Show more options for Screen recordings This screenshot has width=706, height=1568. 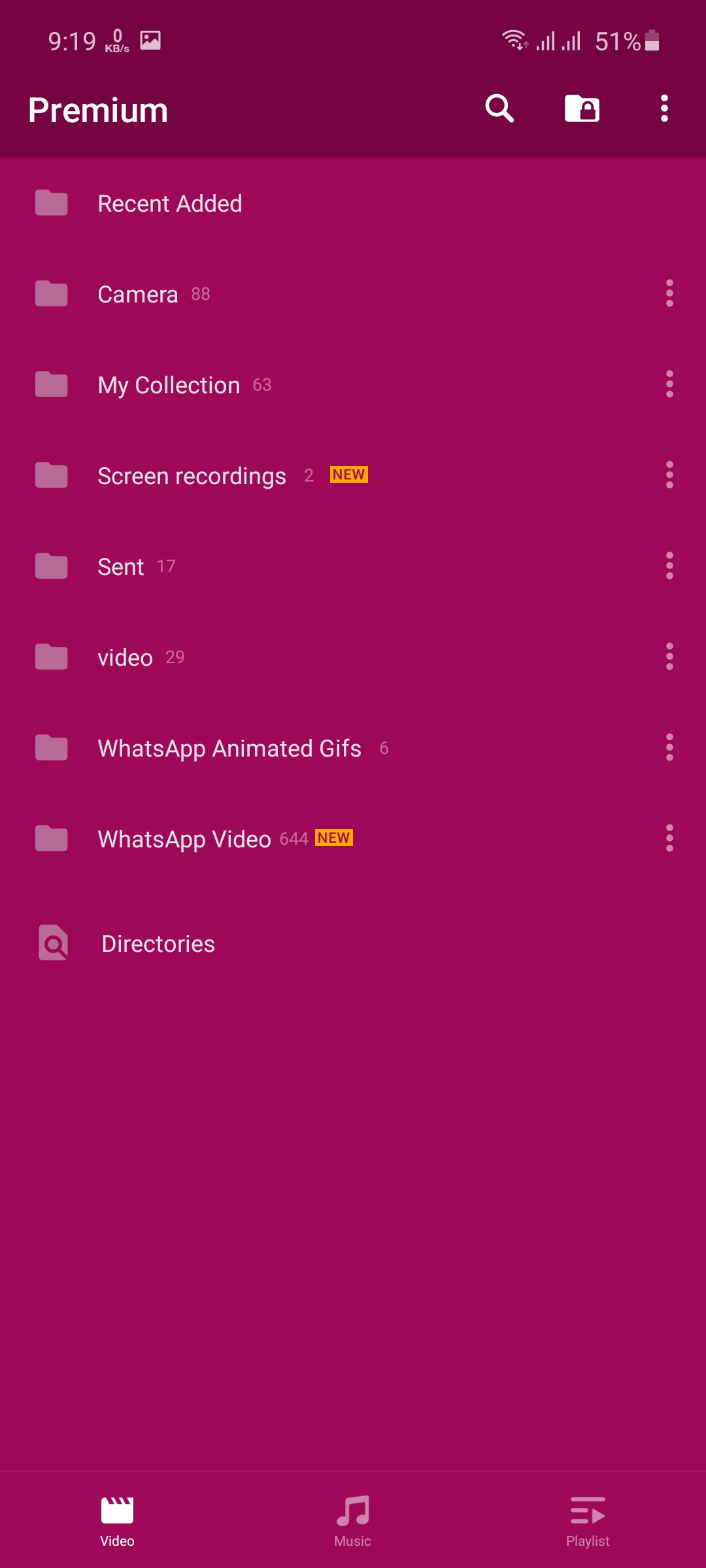pos(669,475)
